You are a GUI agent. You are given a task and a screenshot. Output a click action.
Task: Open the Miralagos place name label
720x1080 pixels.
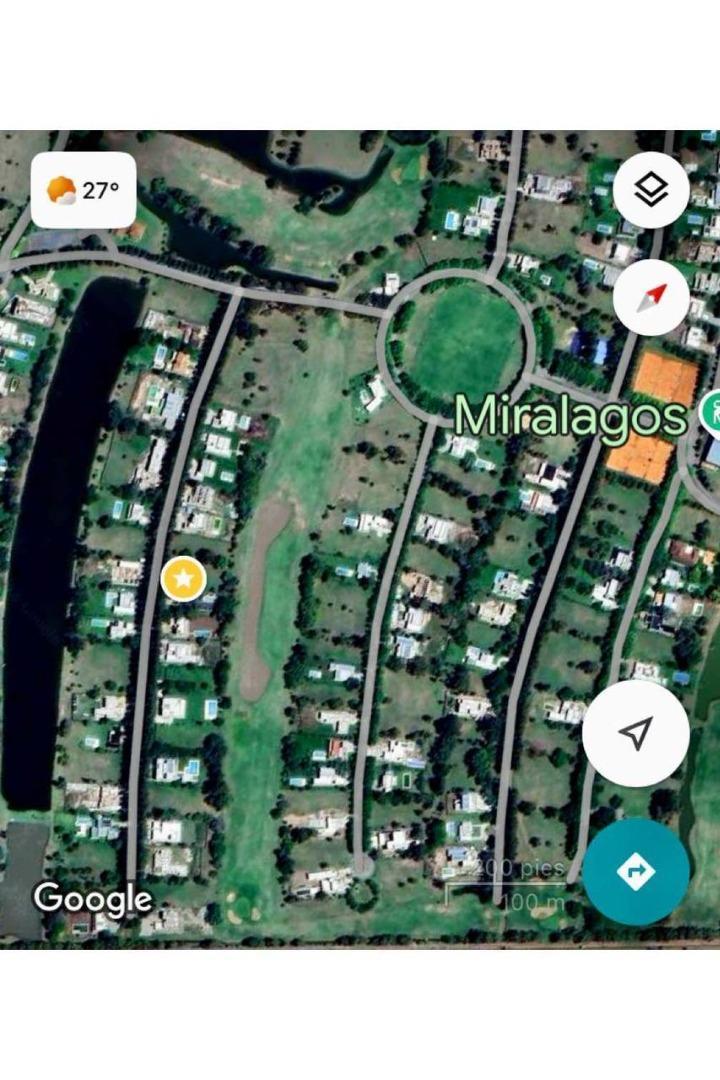(x=570, y=415)
